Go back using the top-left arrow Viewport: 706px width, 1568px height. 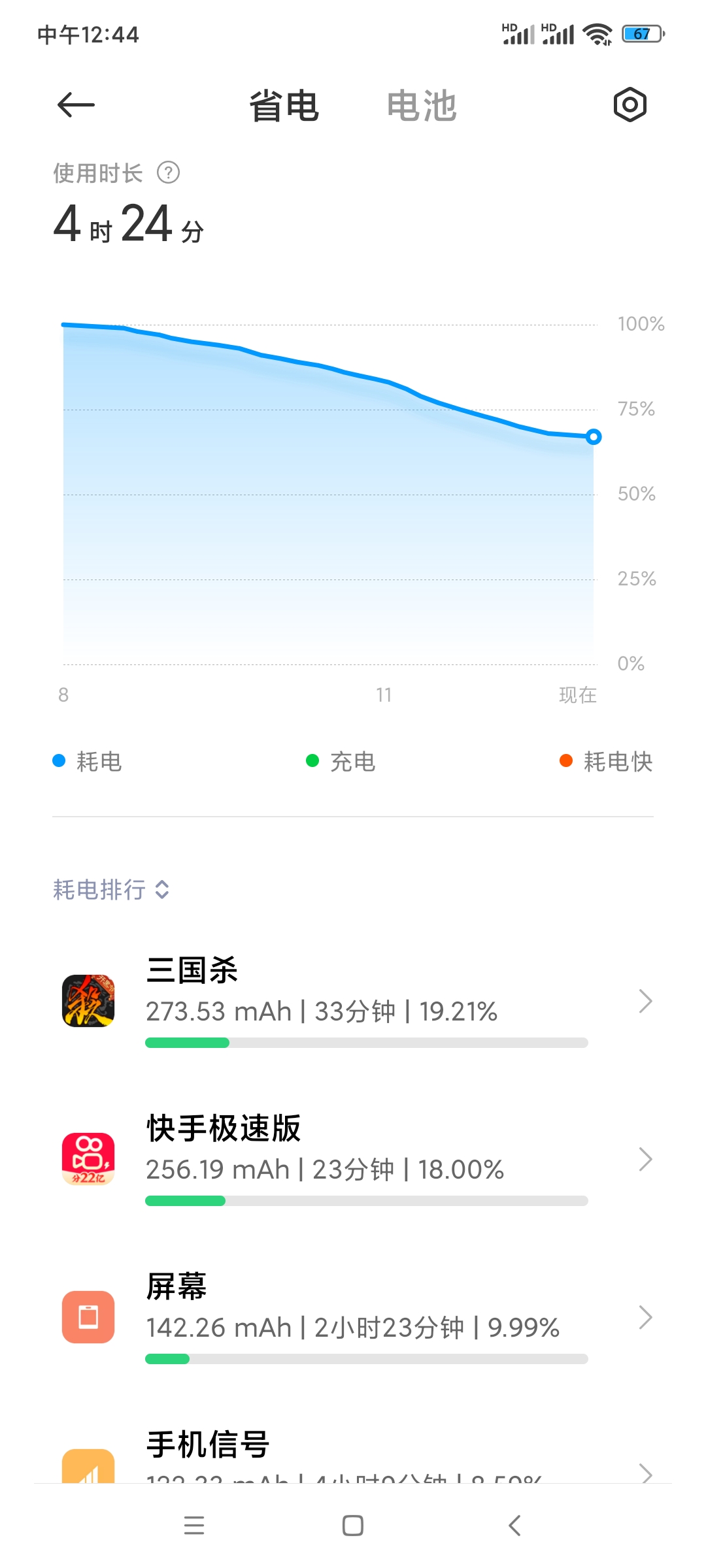tap(76, 105)
